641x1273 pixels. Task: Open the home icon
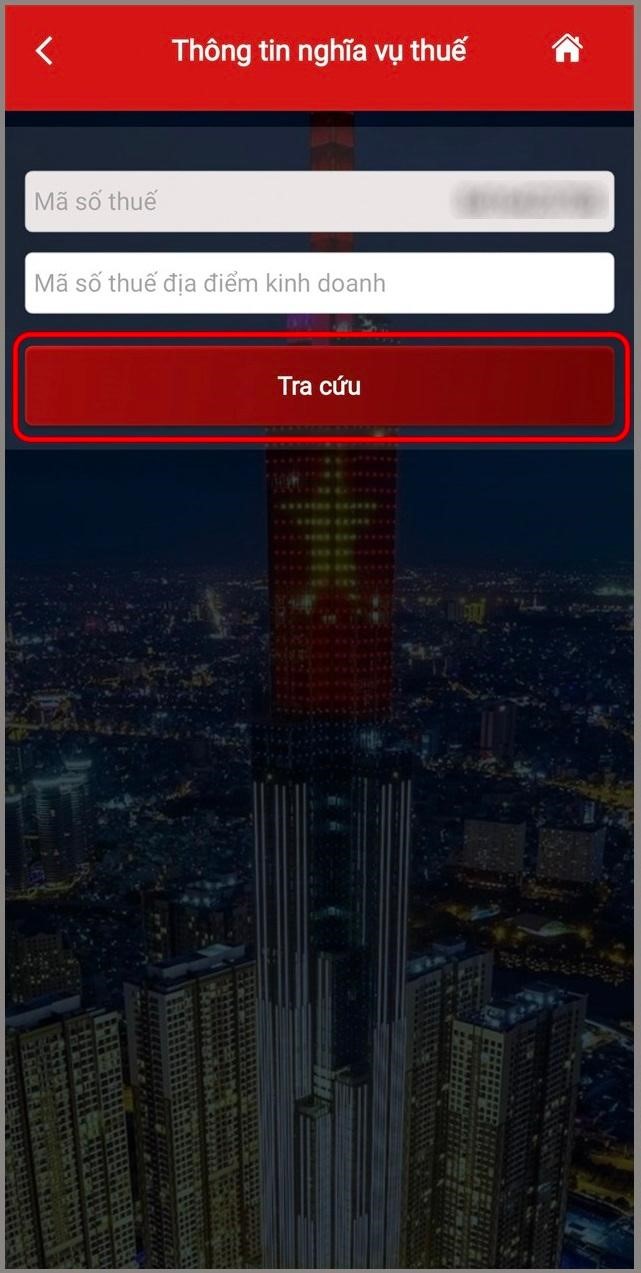click(x=567, y=48)
